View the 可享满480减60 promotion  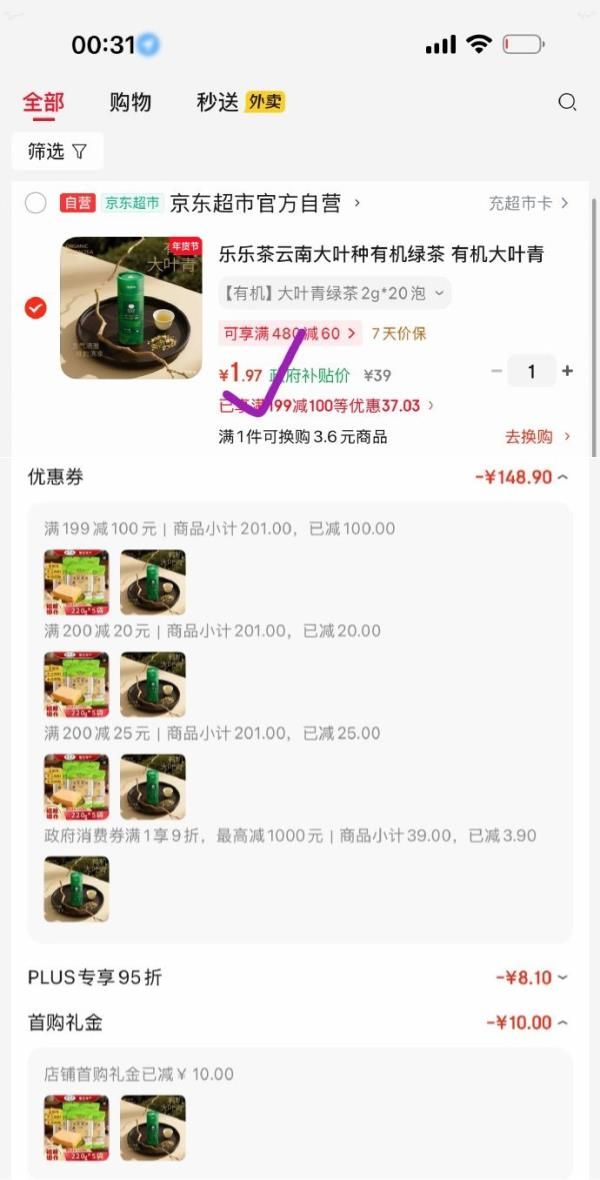click(290, 333)
